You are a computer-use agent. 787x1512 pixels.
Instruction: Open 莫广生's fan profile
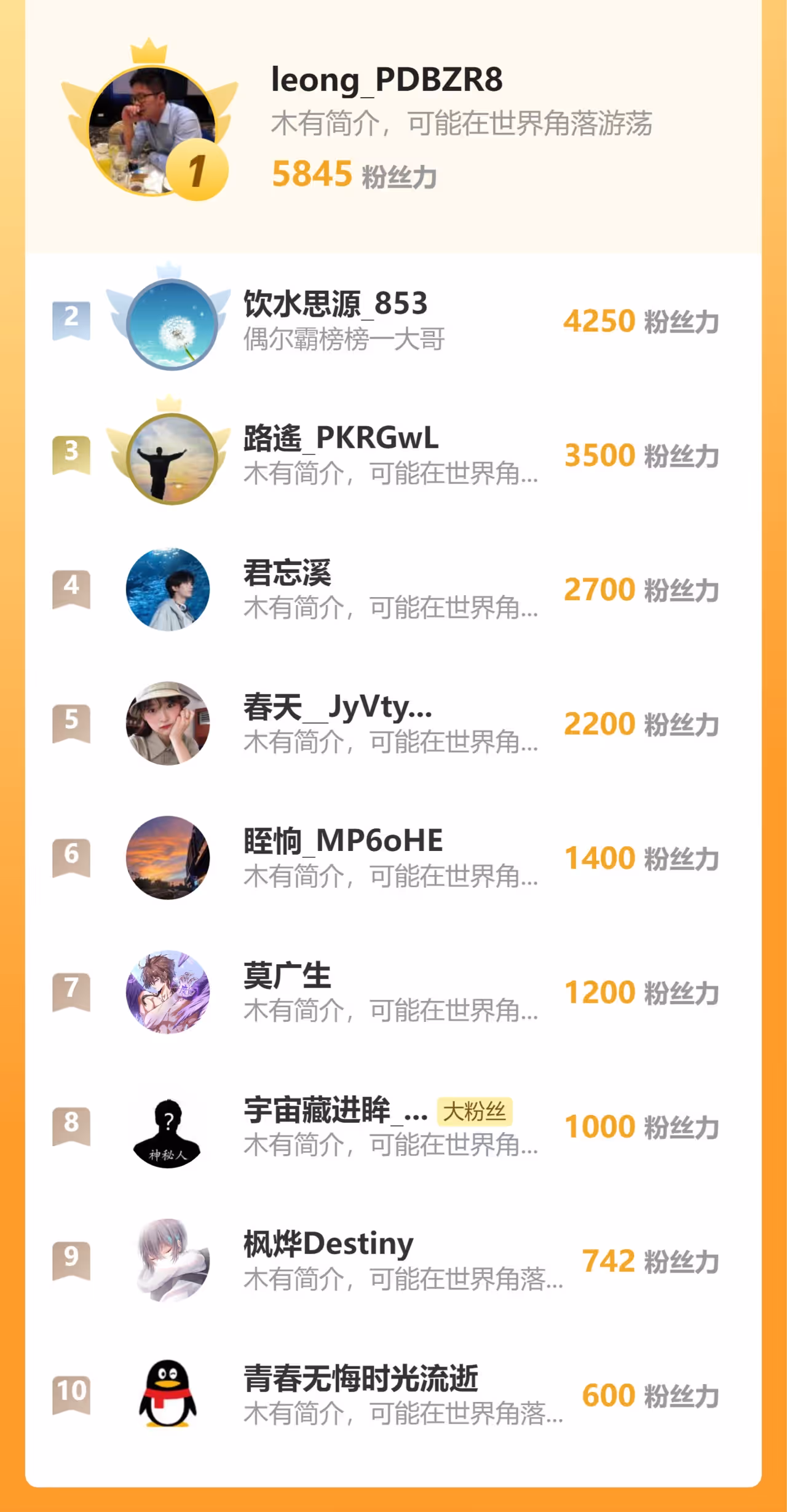click(393, 992)
